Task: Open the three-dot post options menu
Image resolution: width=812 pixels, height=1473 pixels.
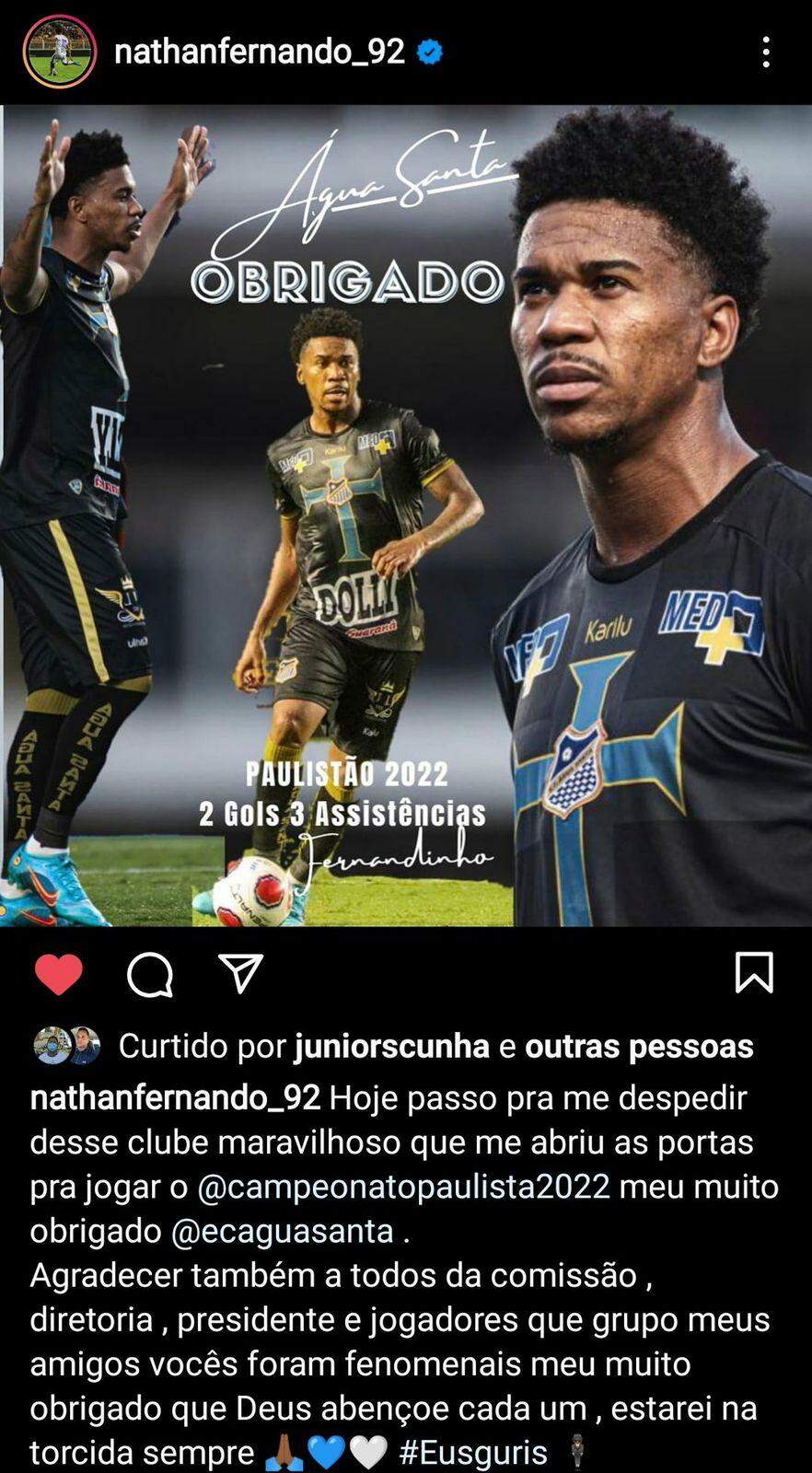Action: (x=765, y=52)
